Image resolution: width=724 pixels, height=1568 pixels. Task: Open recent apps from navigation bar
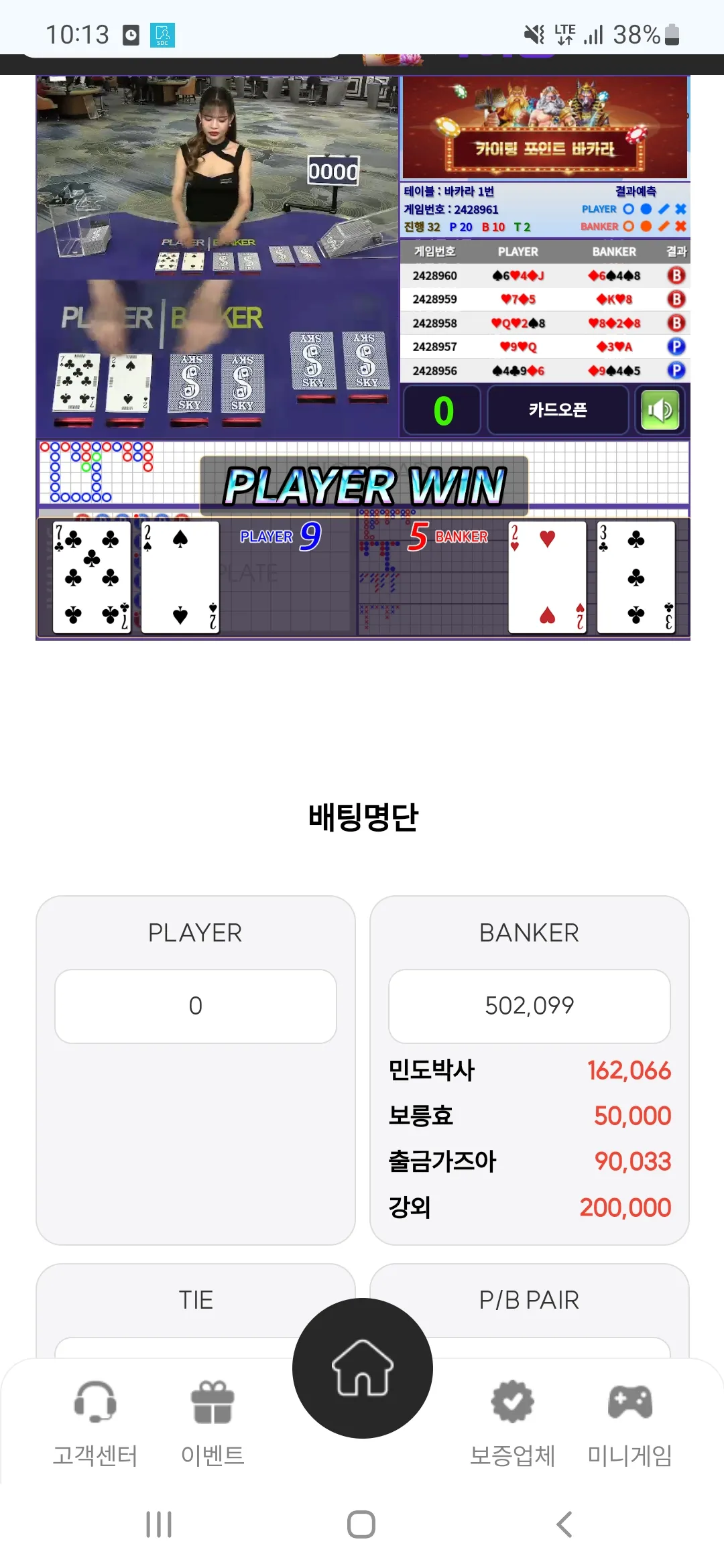tap(159, 1524)
